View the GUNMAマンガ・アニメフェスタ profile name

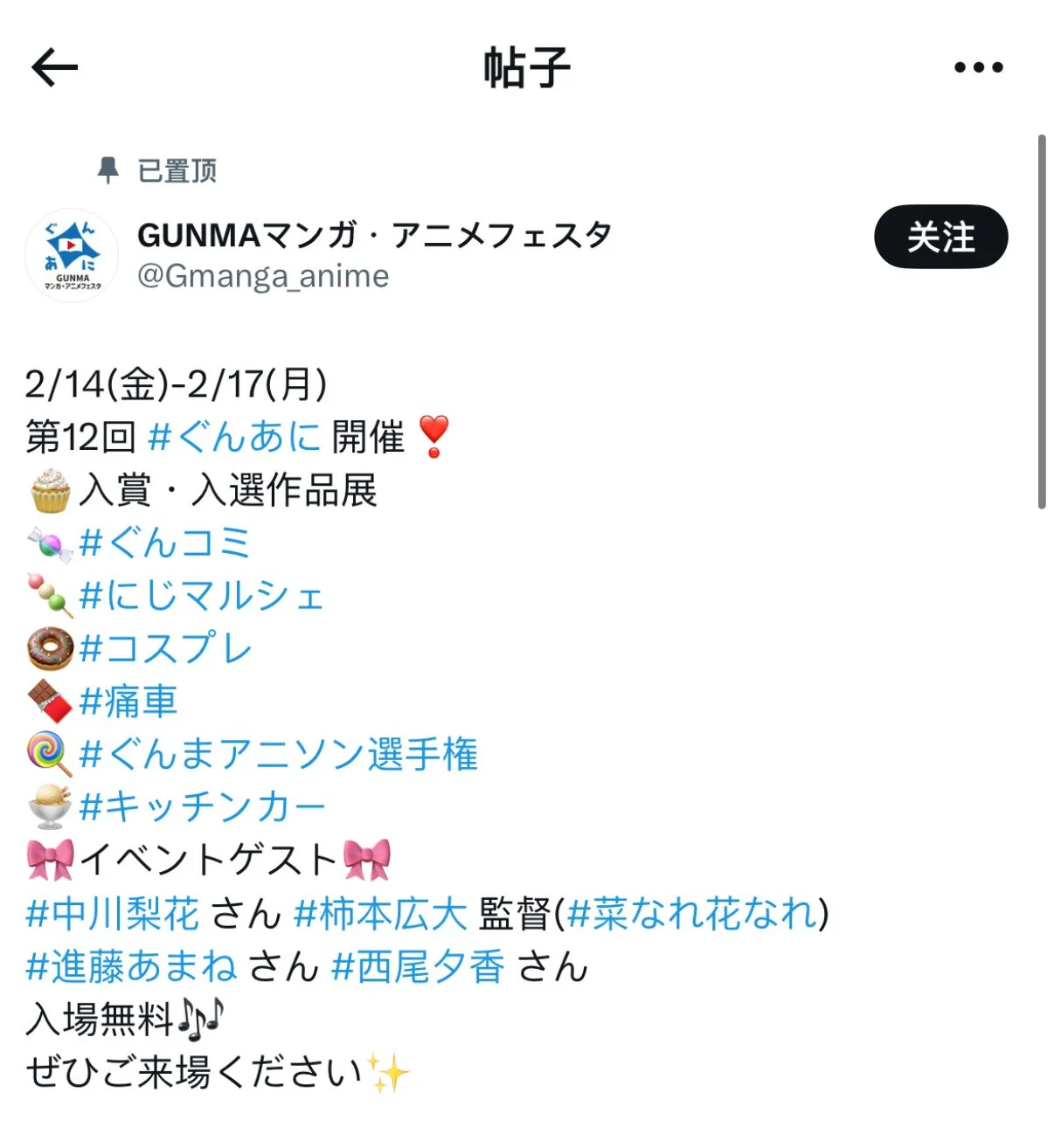(374, 235)
